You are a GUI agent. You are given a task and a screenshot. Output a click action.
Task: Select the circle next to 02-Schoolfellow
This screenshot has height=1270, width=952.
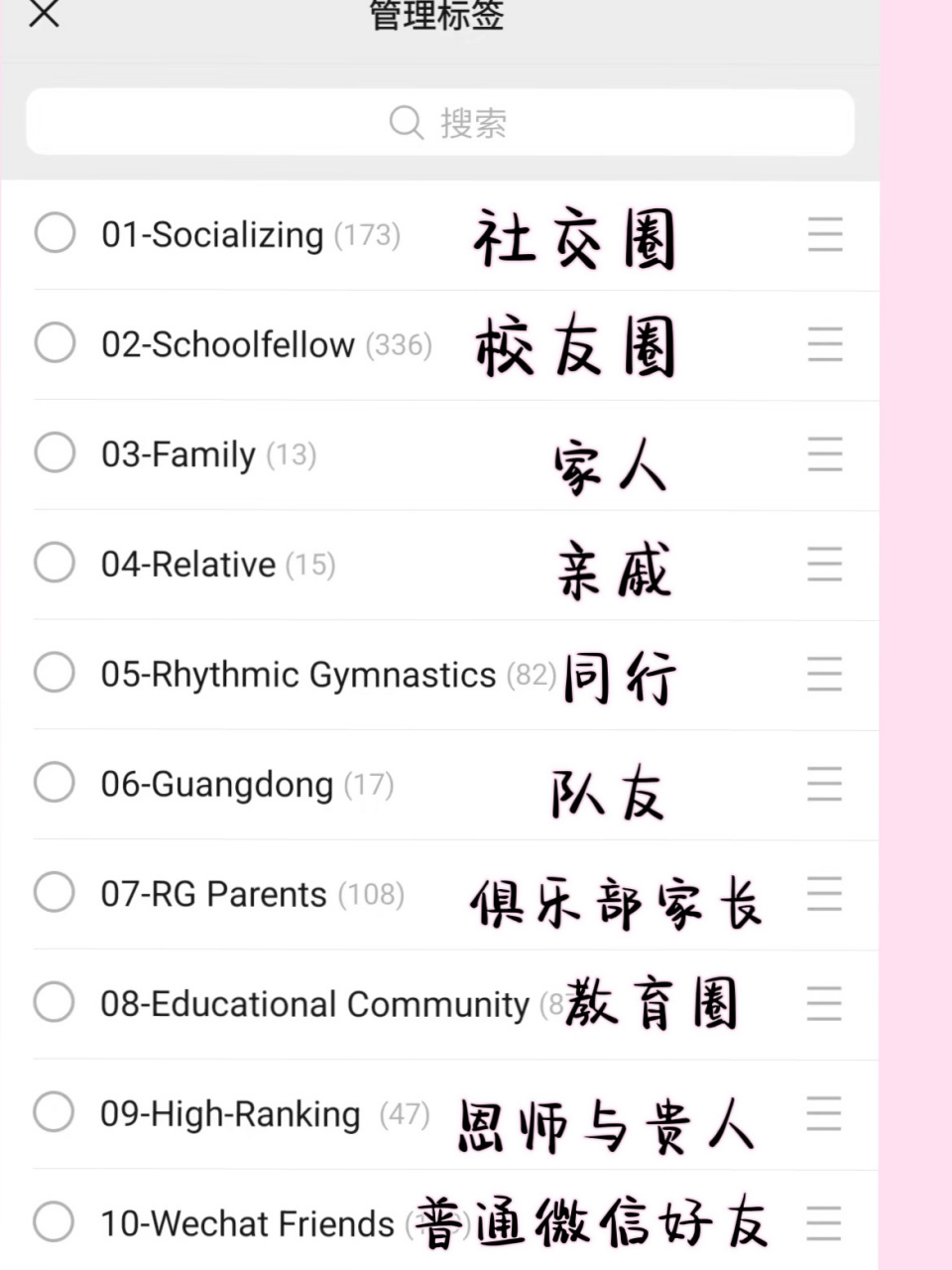[x=55, y=344]
